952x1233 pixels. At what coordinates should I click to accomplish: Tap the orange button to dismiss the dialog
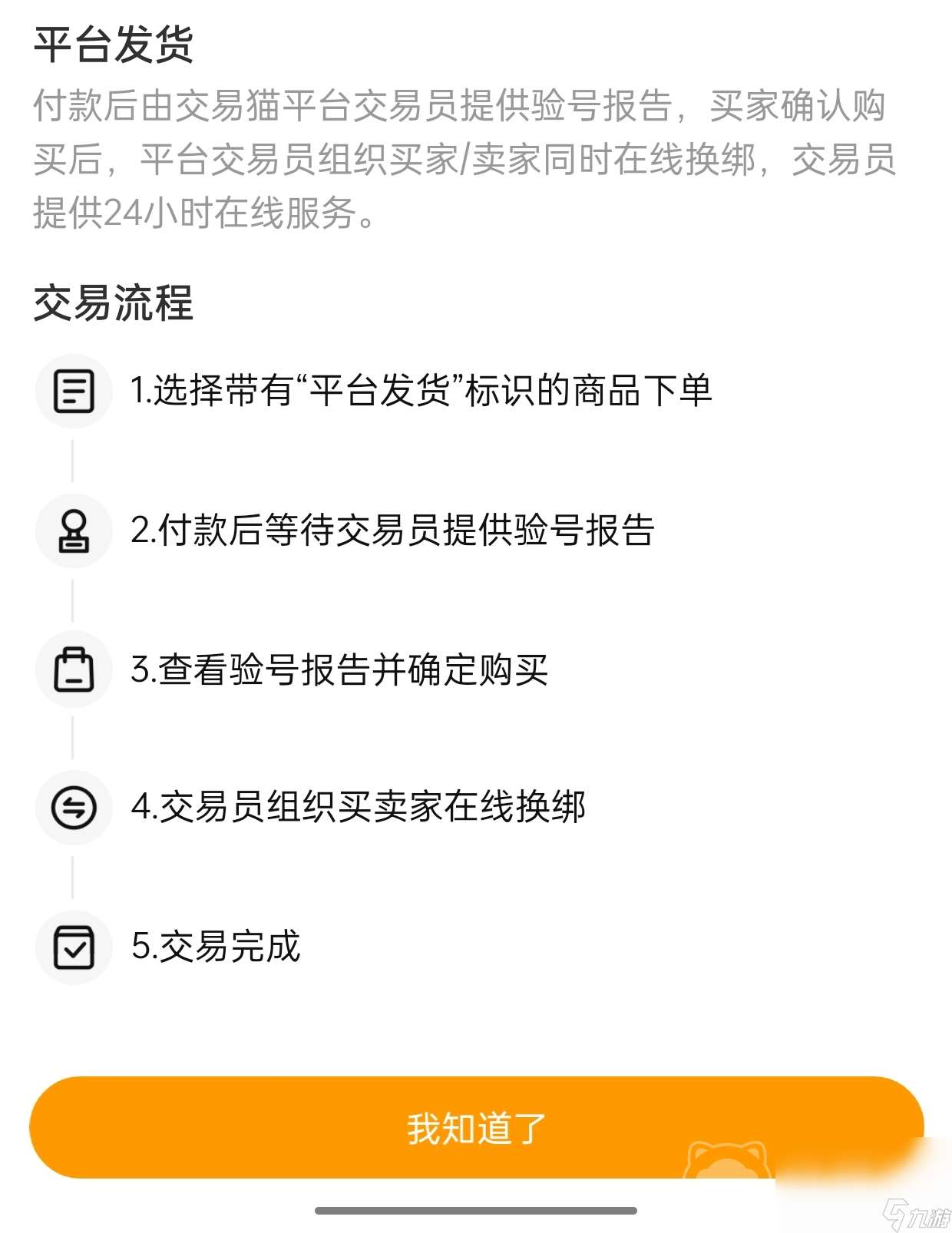[476, 1127]
